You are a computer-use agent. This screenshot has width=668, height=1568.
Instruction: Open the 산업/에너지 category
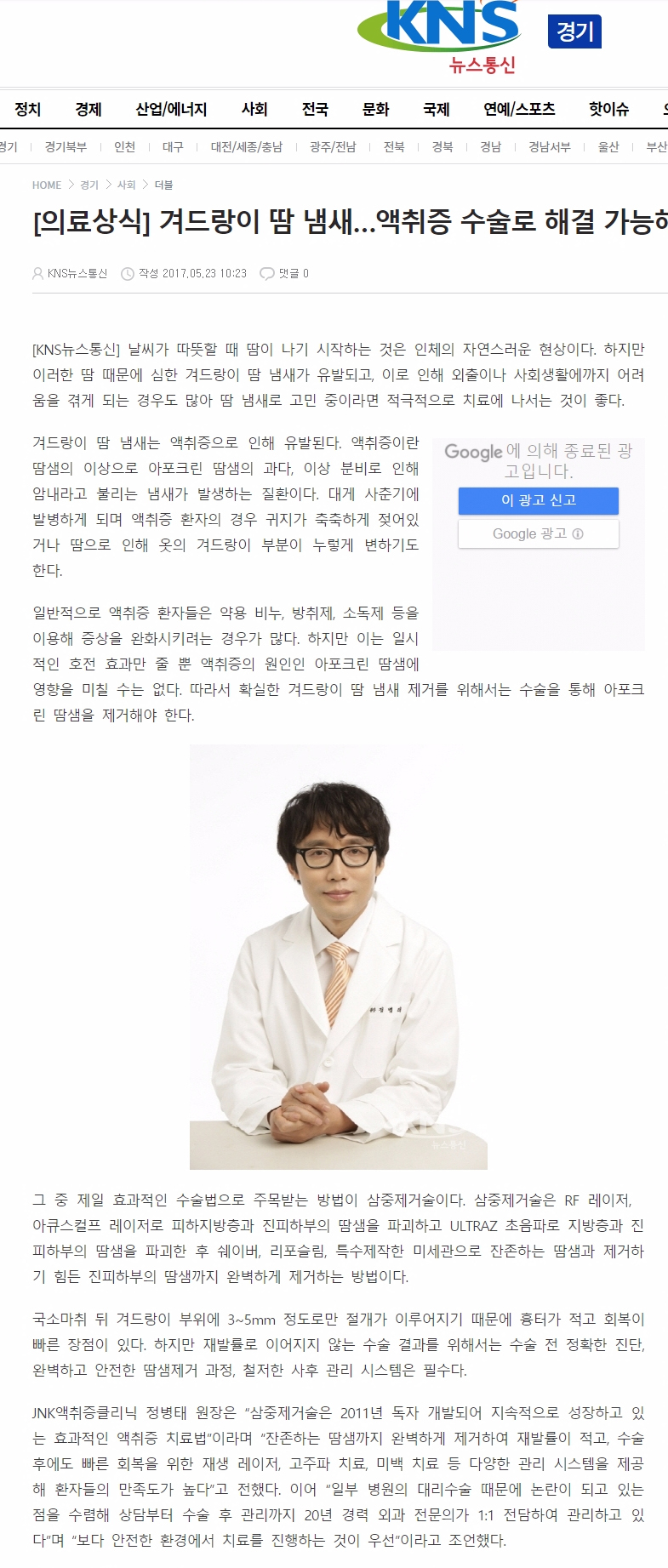tap(171, 109)
